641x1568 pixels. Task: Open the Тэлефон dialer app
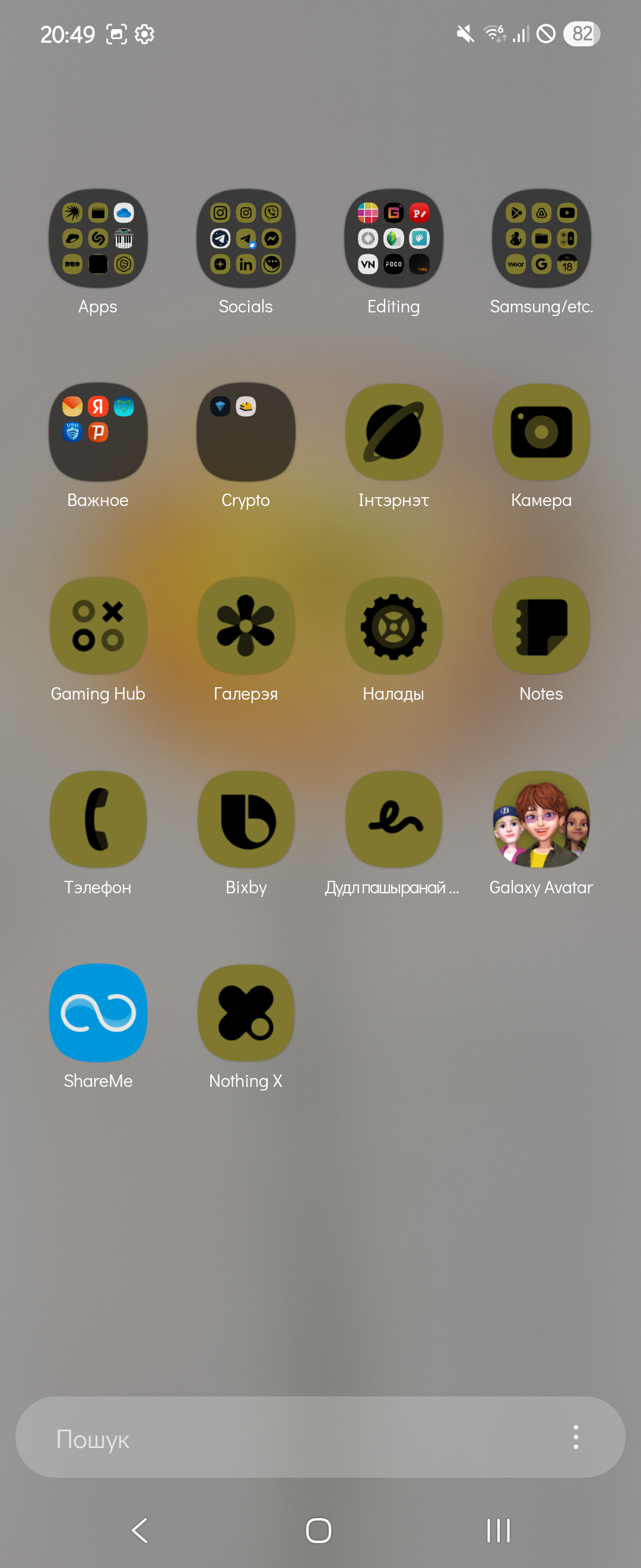click(x=98, y=819)
